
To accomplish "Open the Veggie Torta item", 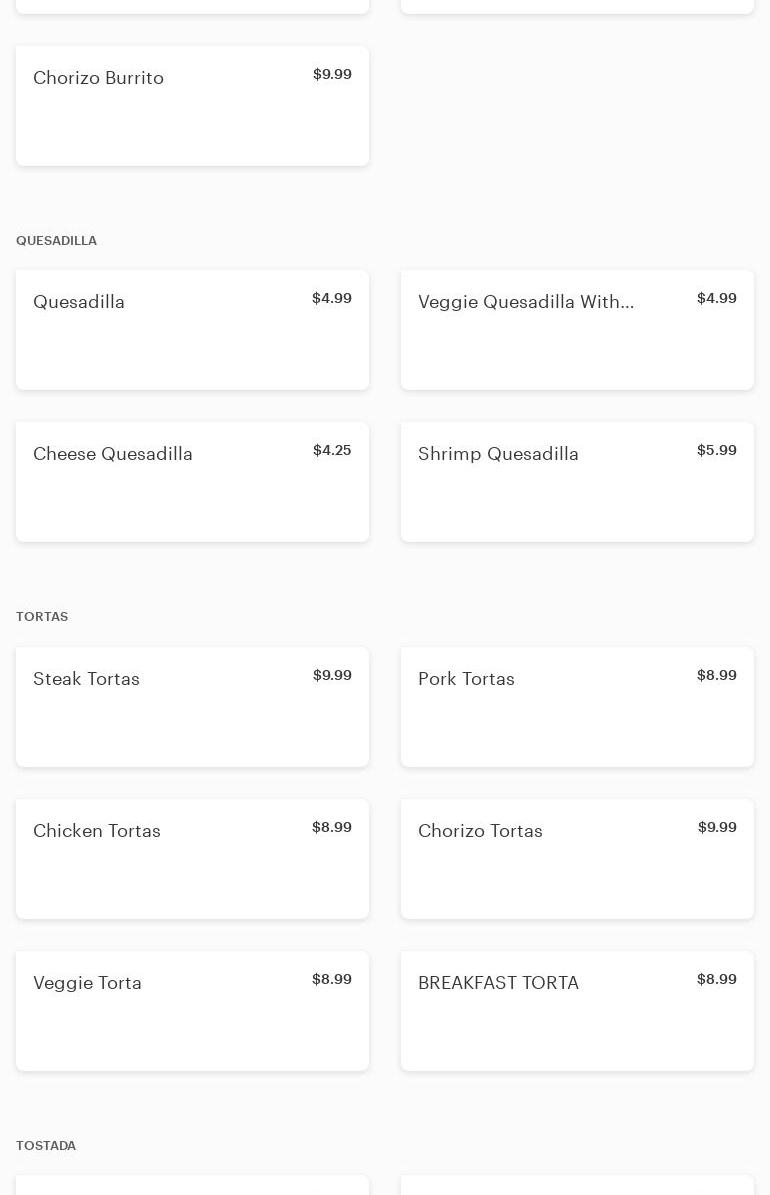I will coord(192,1010).
